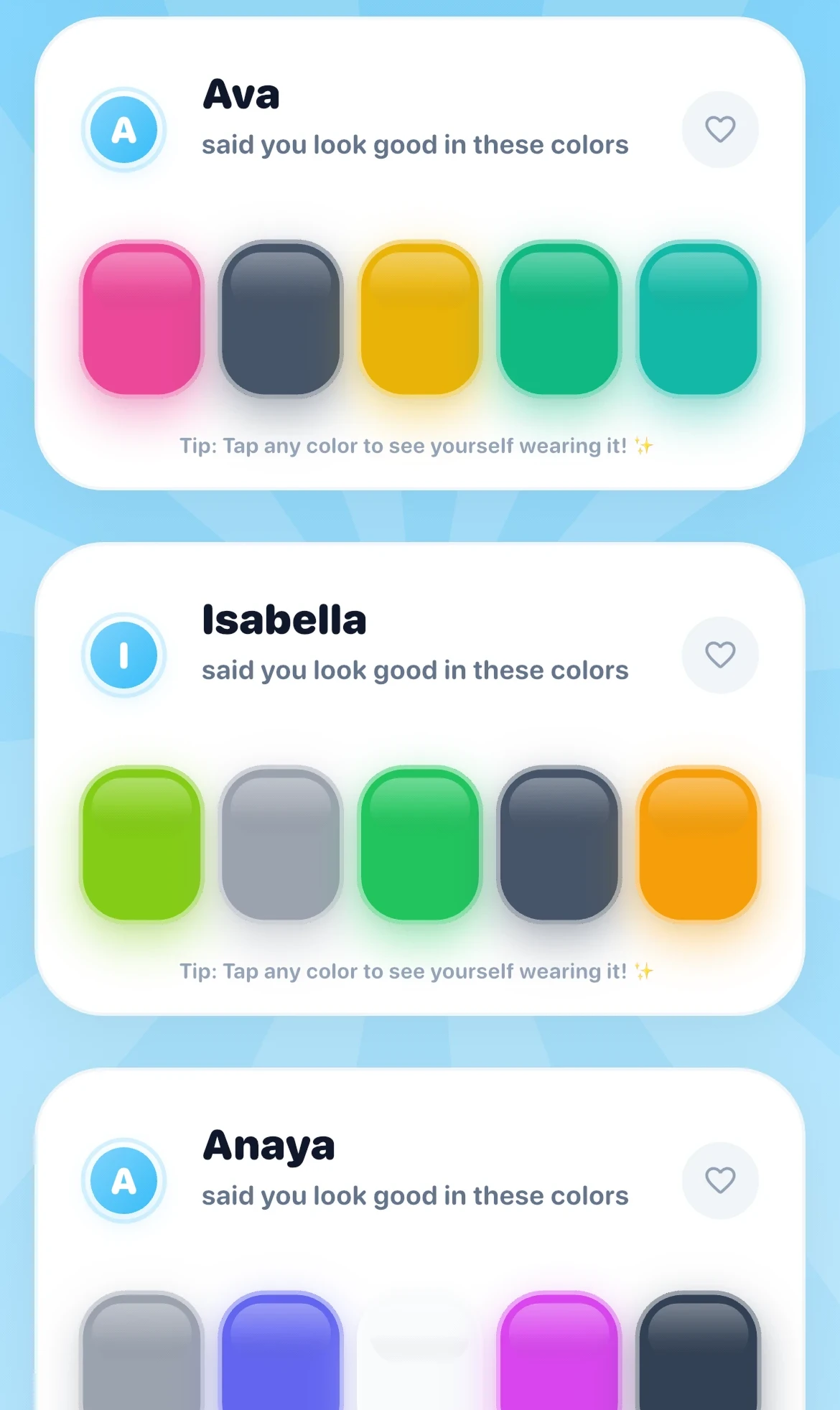The height and width of the screenshot is (1410, 840).
Task: Select the yellow color in Ava's card
Action: [420, 319]
